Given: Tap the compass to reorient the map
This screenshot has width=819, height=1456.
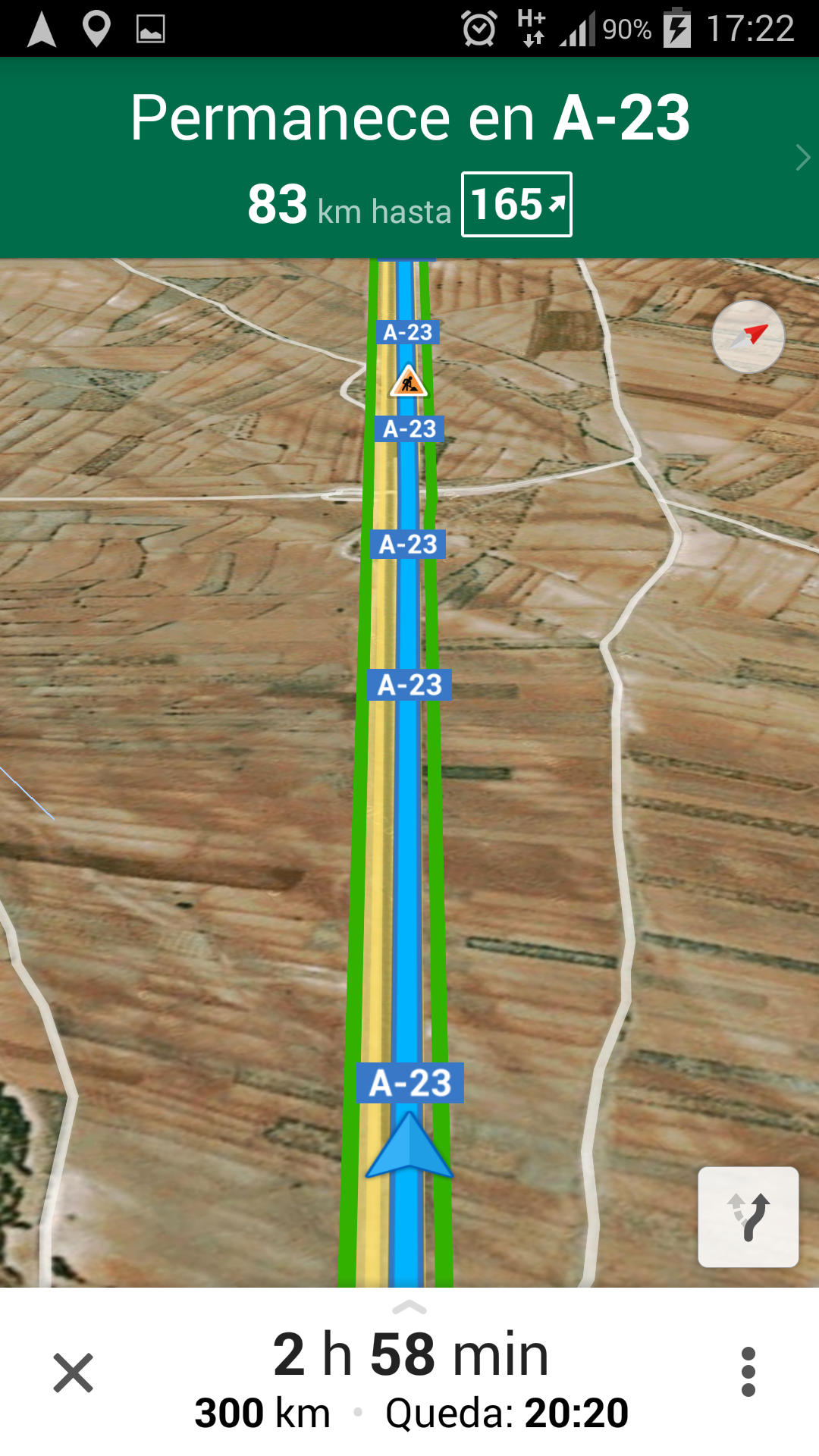Looking at the screenshot, I should [x=748, y=337].
